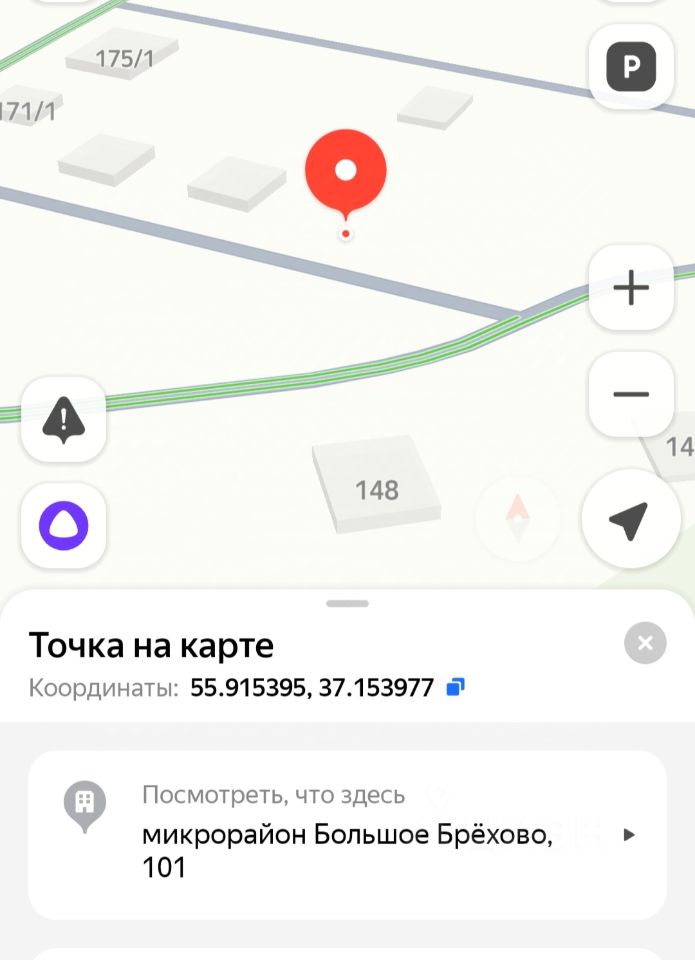
Task: Launch the Alice voice assistant
Action: coord(64,524)
